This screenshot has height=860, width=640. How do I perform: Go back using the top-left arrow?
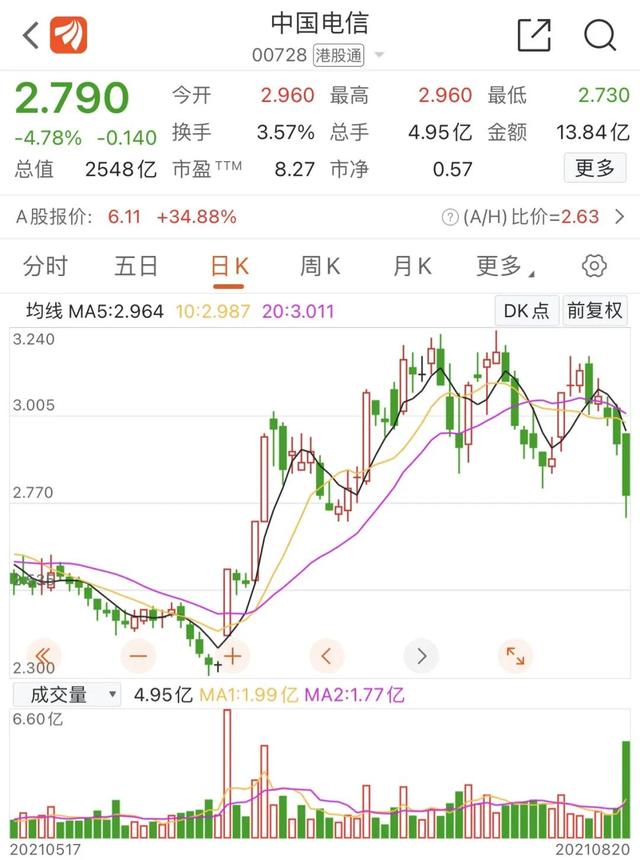click(30, 36)
